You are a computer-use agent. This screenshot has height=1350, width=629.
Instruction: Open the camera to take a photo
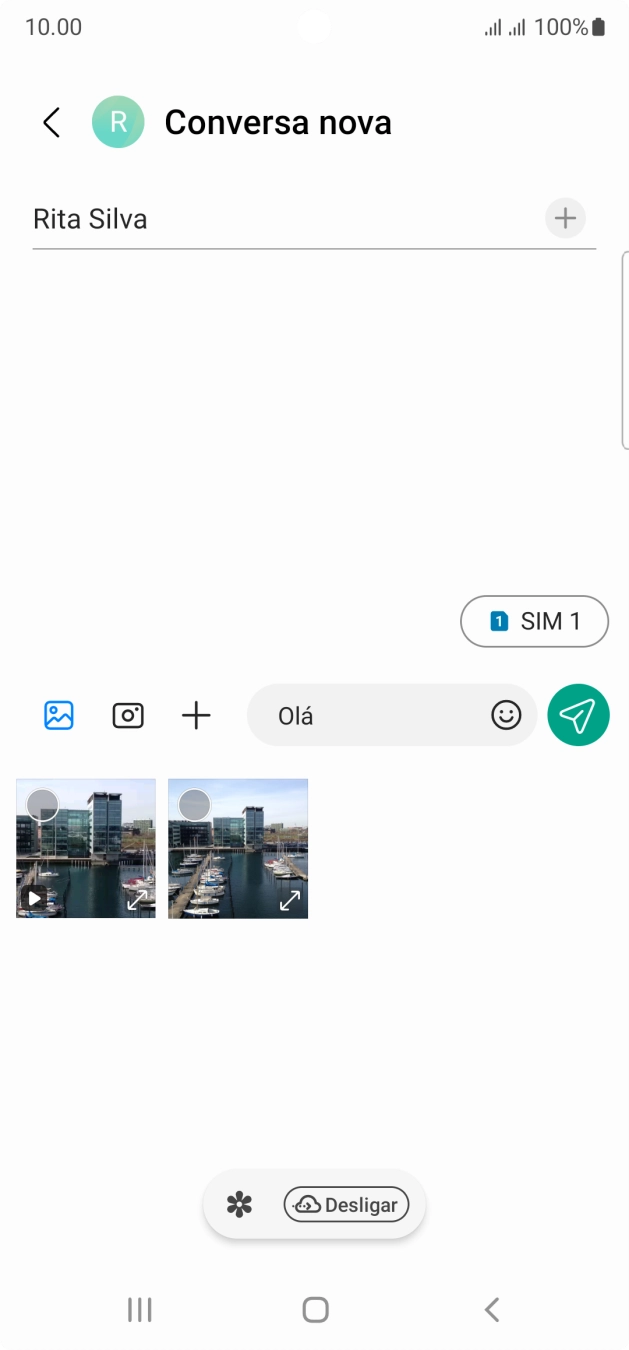click(x=128, y=715)
